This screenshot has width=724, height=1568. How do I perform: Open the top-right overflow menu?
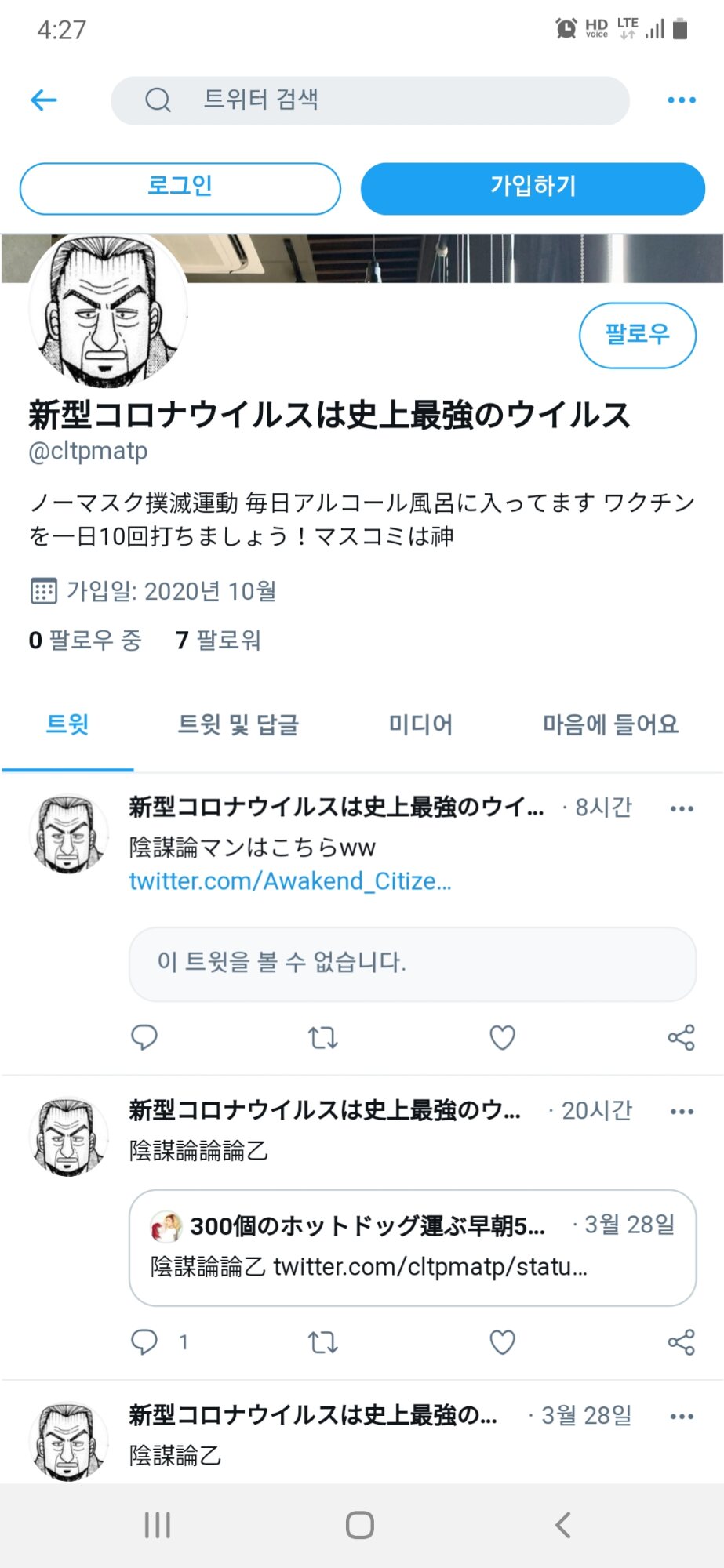pos(681,100)
